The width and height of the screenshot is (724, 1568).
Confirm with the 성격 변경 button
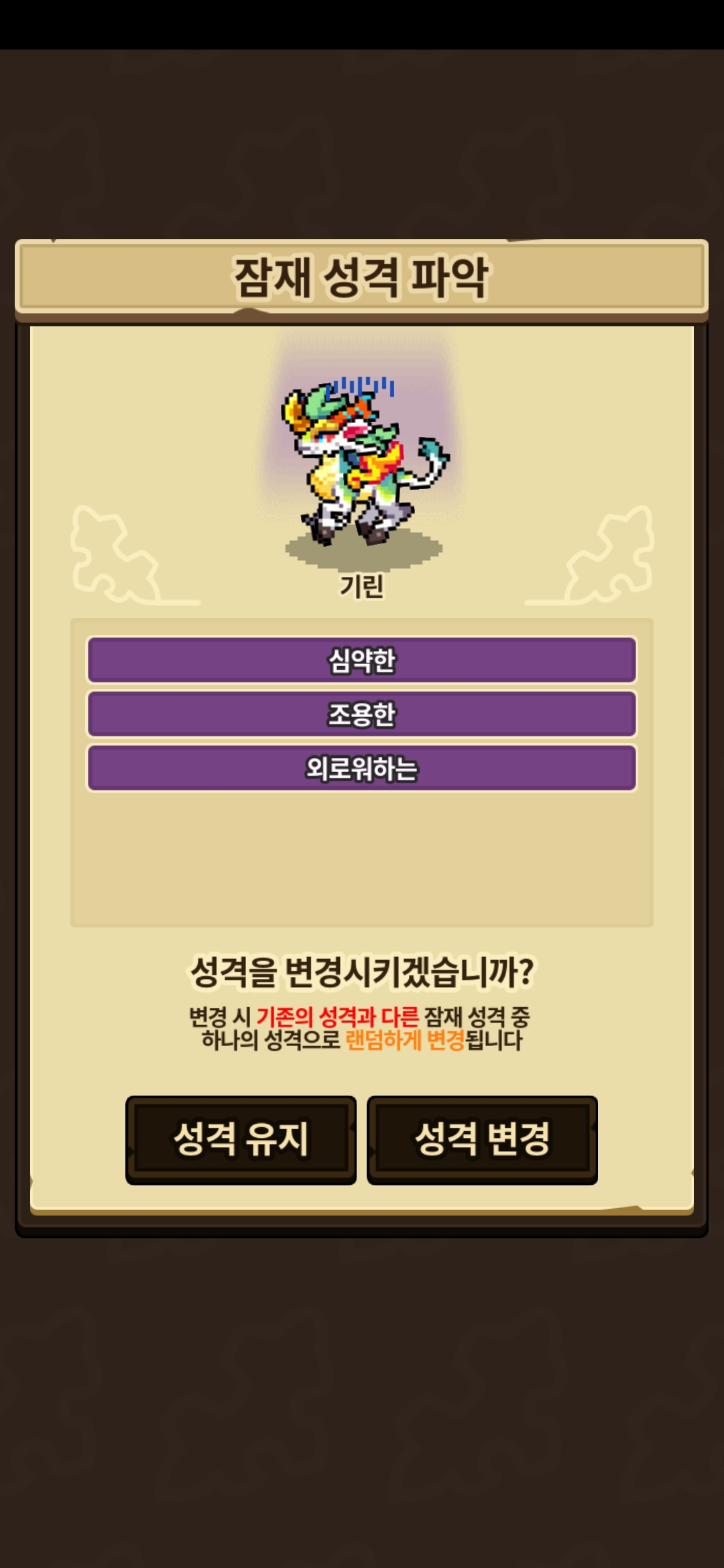click(x=482, y=1140)
